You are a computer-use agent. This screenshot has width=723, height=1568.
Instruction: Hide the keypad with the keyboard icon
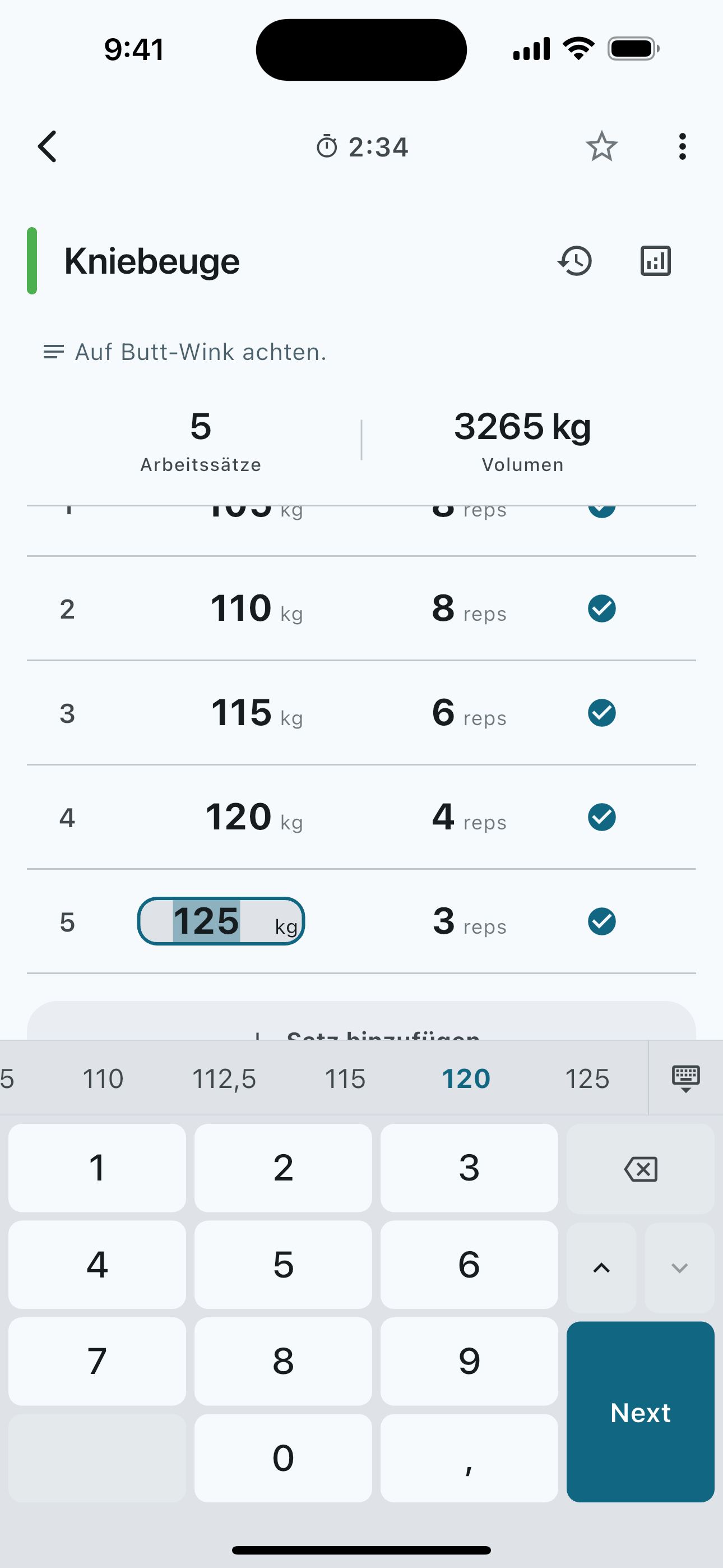(686, 1078)
